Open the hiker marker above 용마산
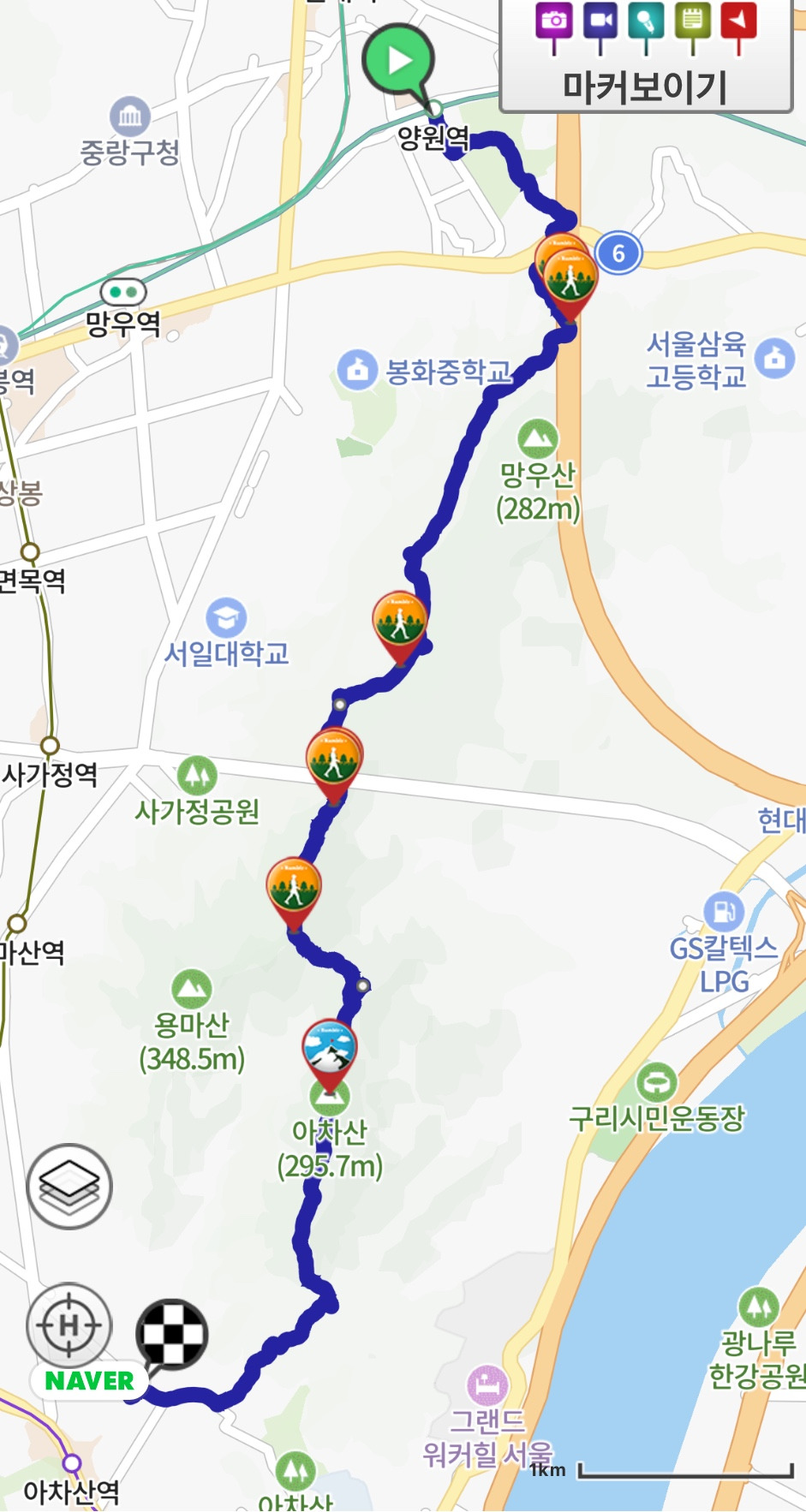Viewport: 806px width, 1512px height. click(x=294, y=887)
